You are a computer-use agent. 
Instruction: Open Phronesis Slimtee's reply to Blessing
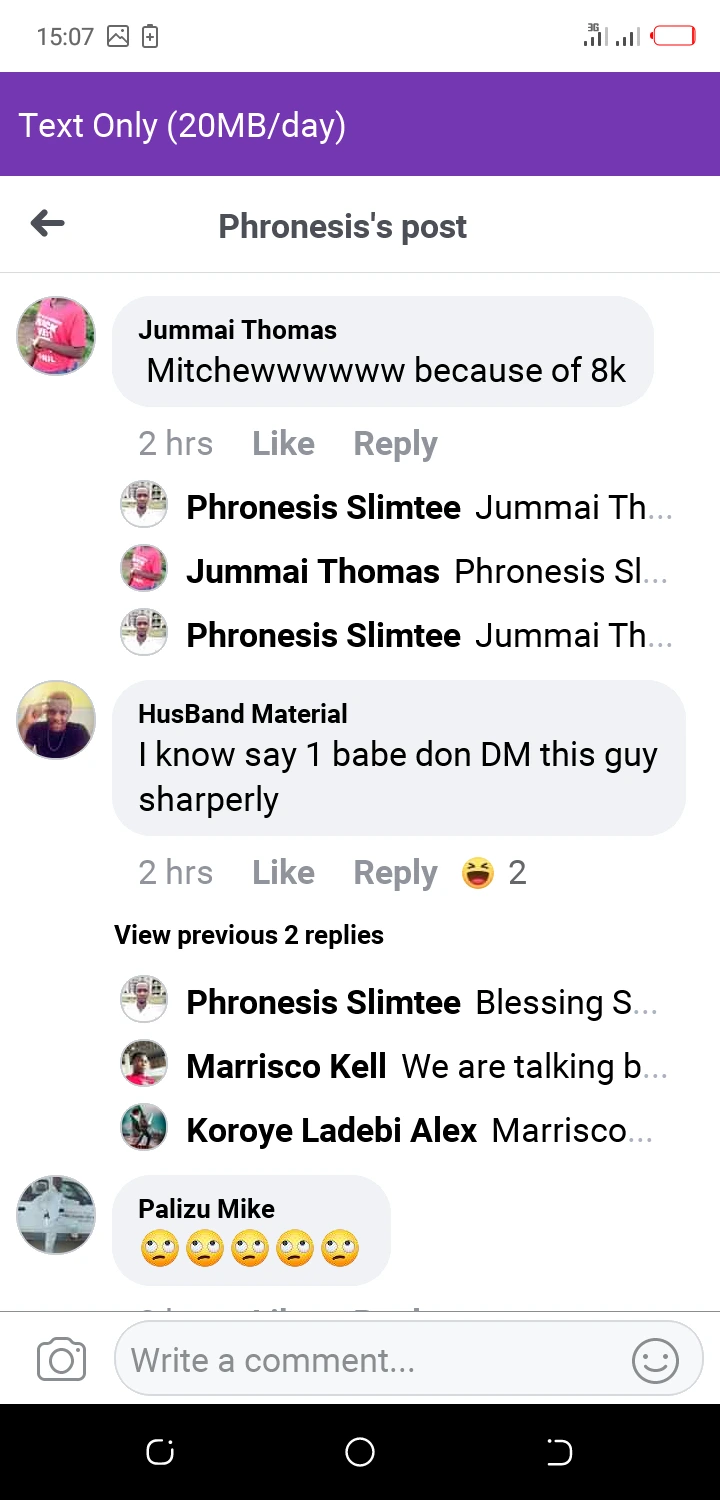[422, 1002]
